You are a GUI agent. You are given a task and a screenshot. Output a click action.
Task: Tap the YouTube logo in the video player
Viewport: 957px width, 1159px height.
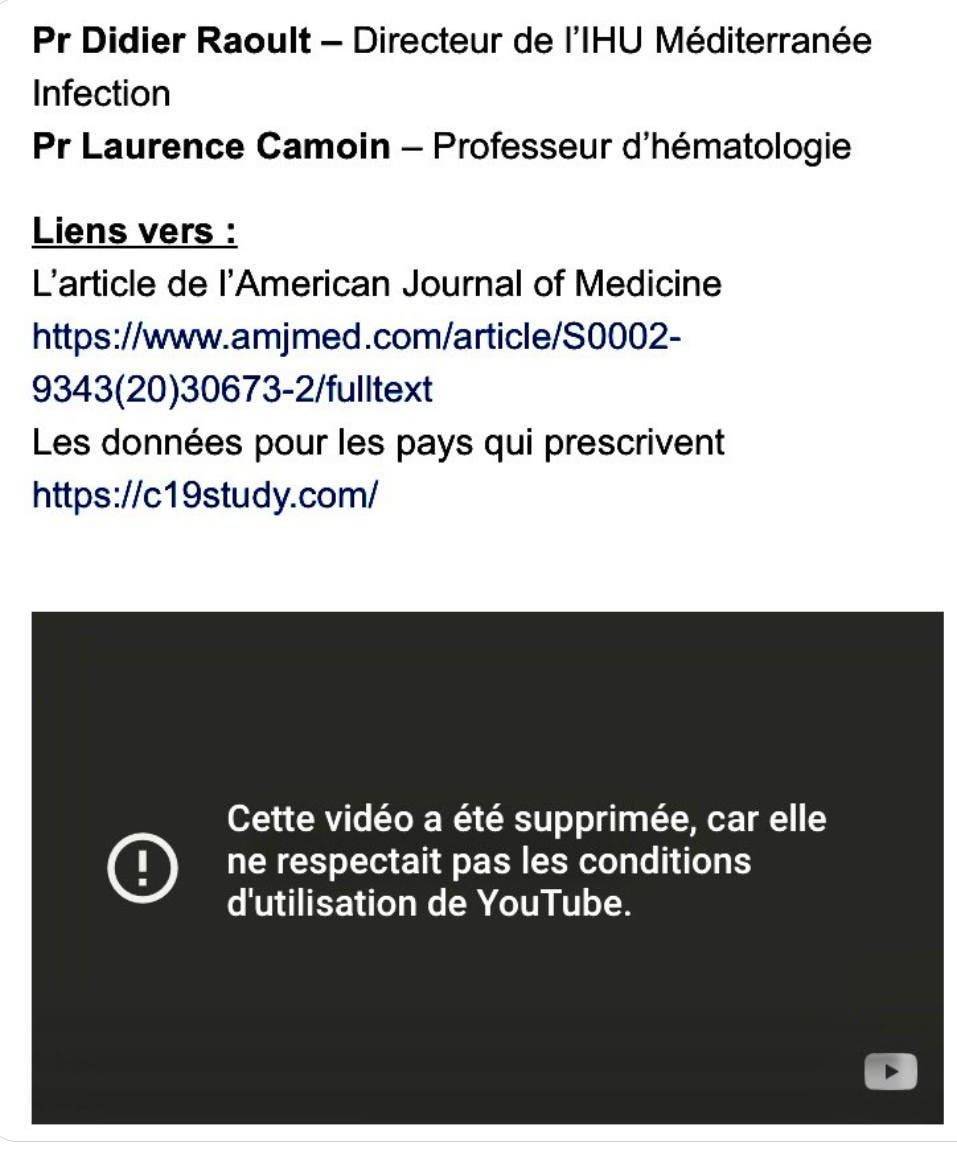click(889, 1073)
